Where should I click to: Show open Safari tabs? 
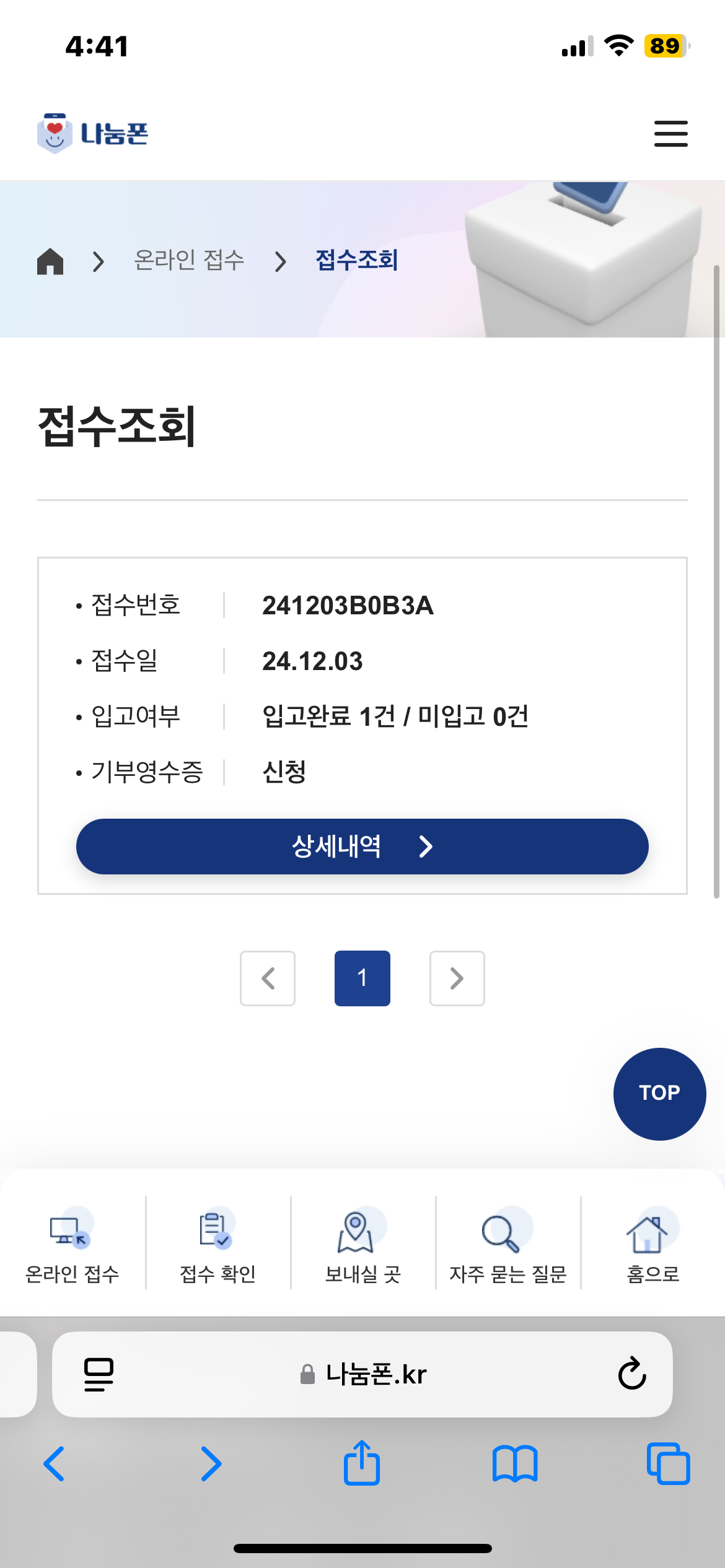coord(667,1463)
